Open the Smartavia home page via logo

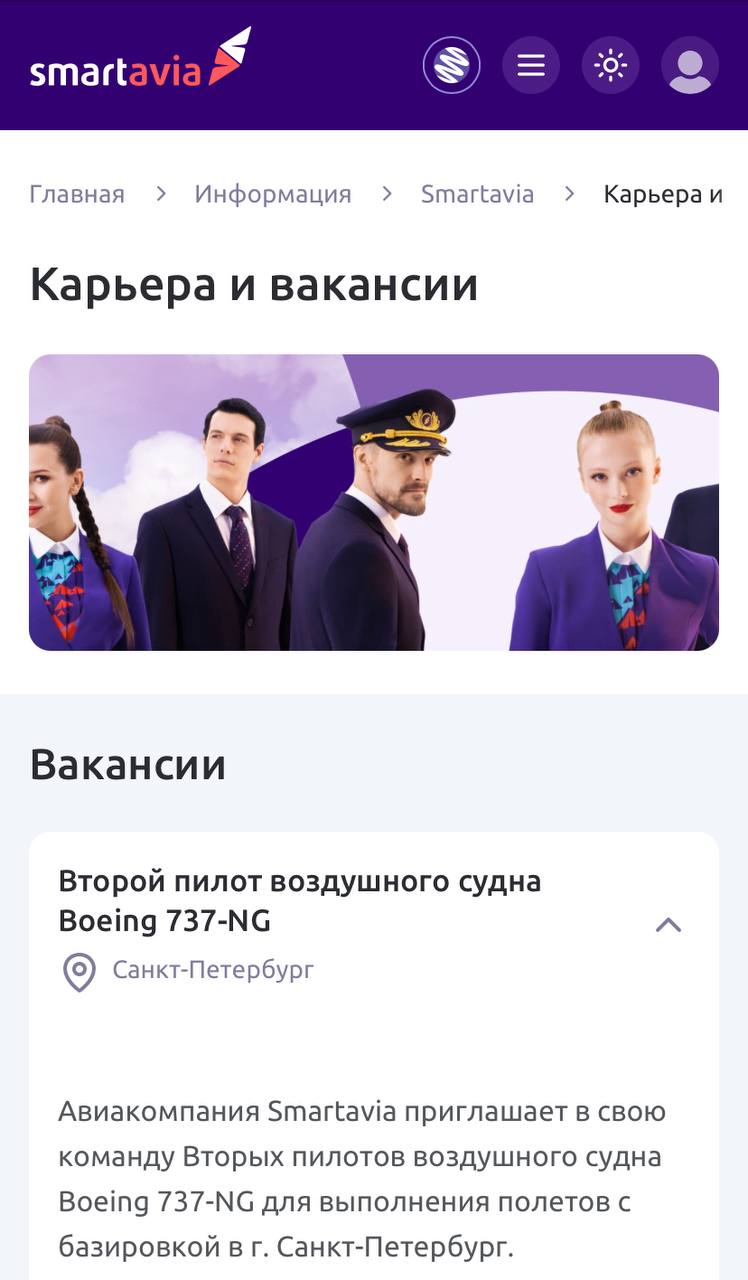coord(140,64)
